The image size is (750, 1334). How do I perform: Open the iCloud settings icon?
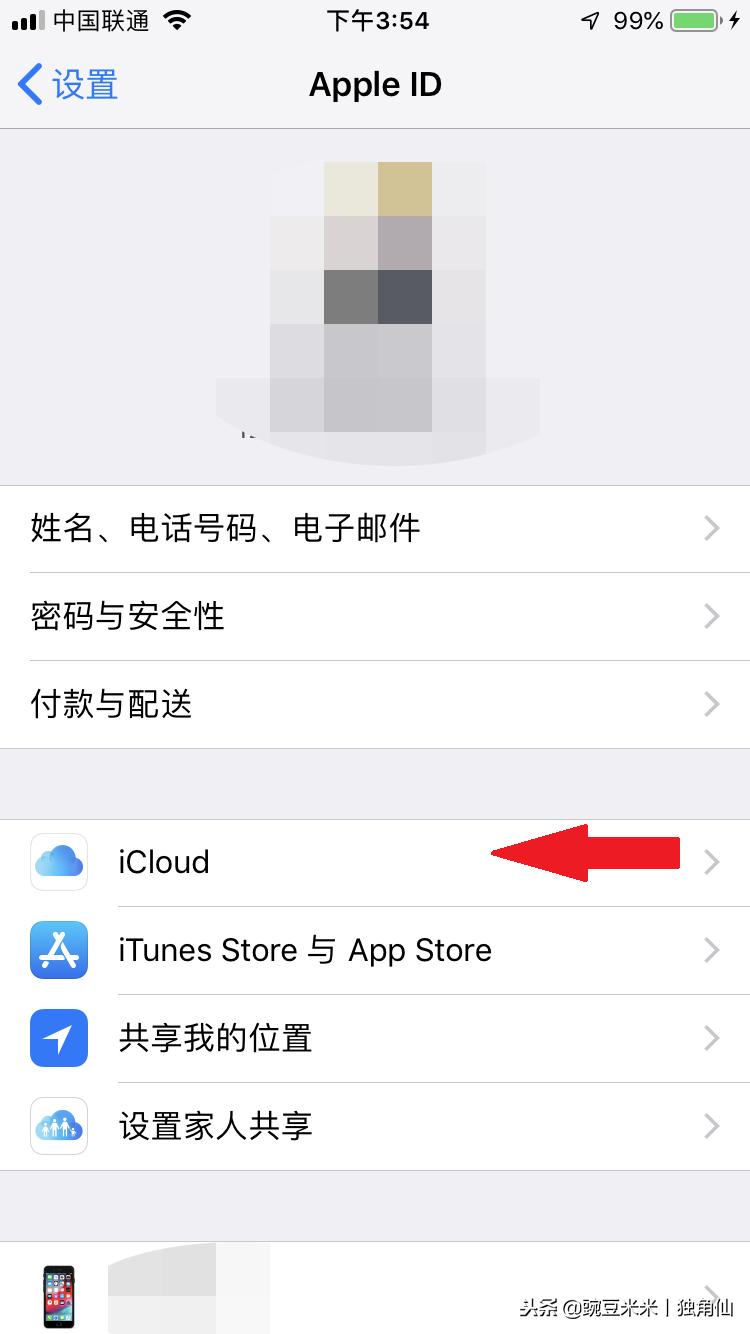tap(58, 862)
